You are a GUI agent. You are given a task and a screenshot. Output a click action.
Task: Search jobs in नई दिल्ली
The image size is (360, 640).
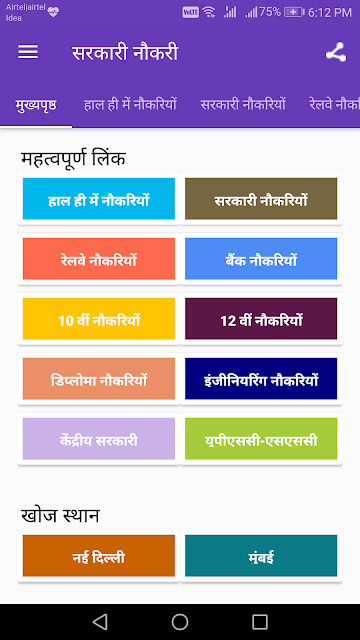pos(99,556)
